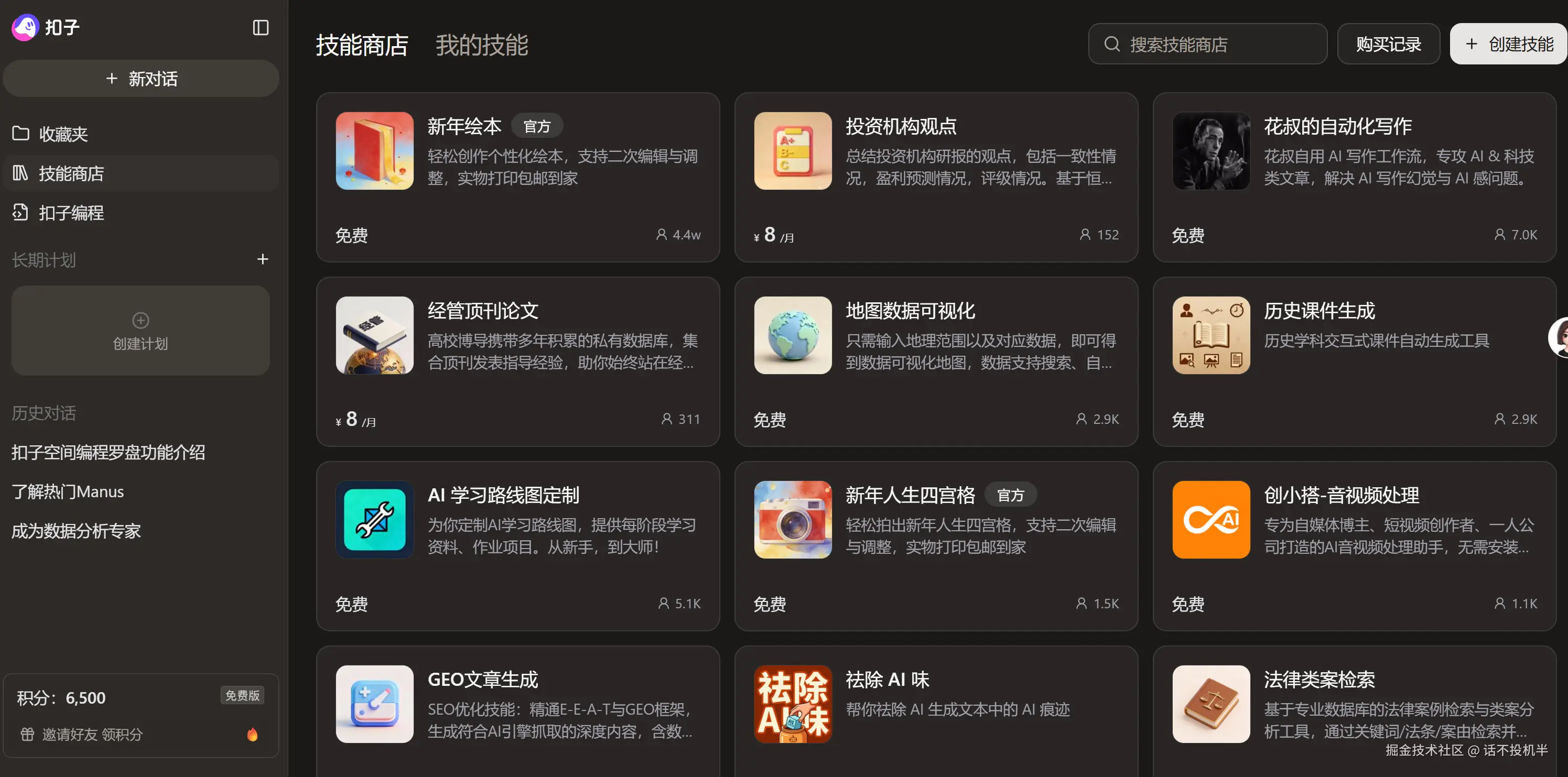Open history chat 了解热门Manus
The image size is (1568, 777).
68,491
